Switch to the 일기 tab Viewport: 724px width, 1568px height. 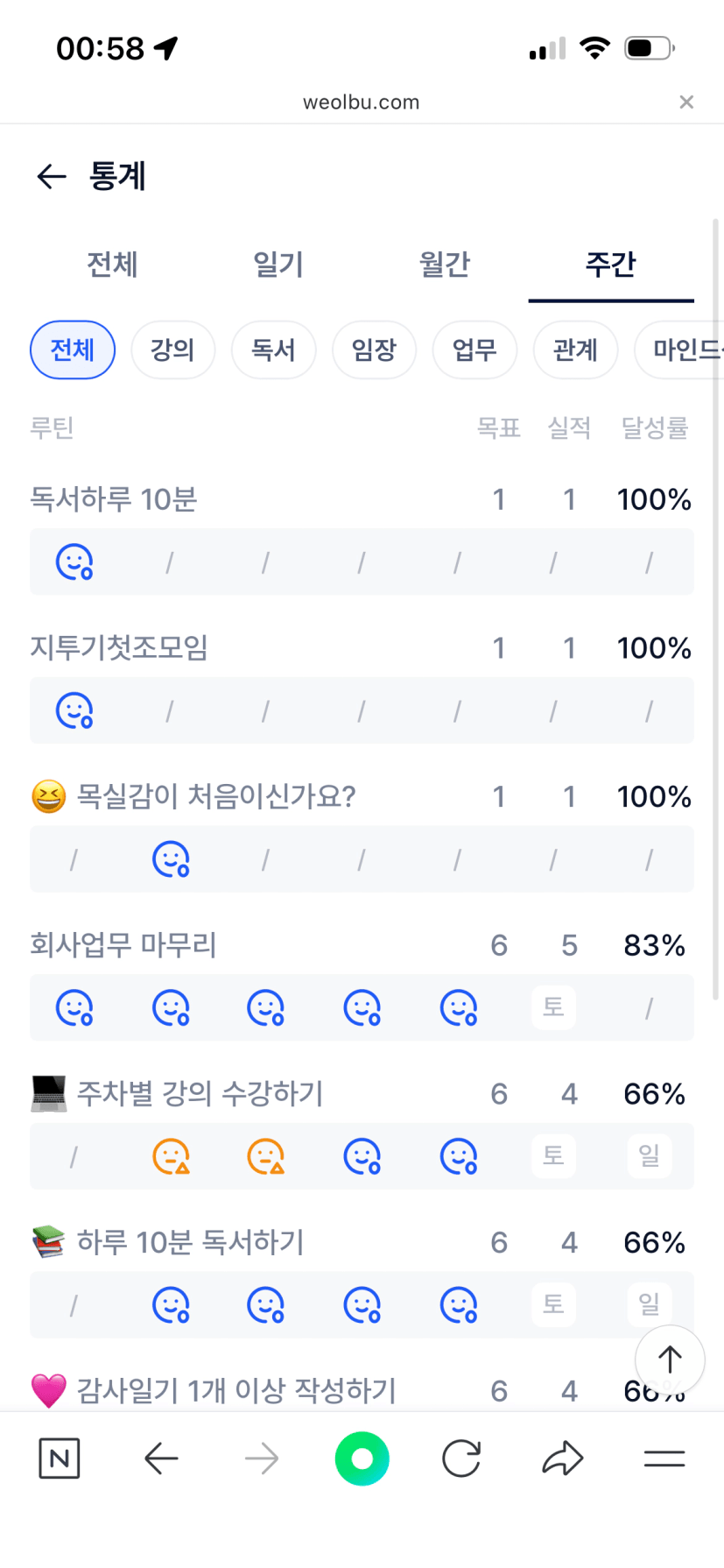pyautogui.click(x=278, y=265)
